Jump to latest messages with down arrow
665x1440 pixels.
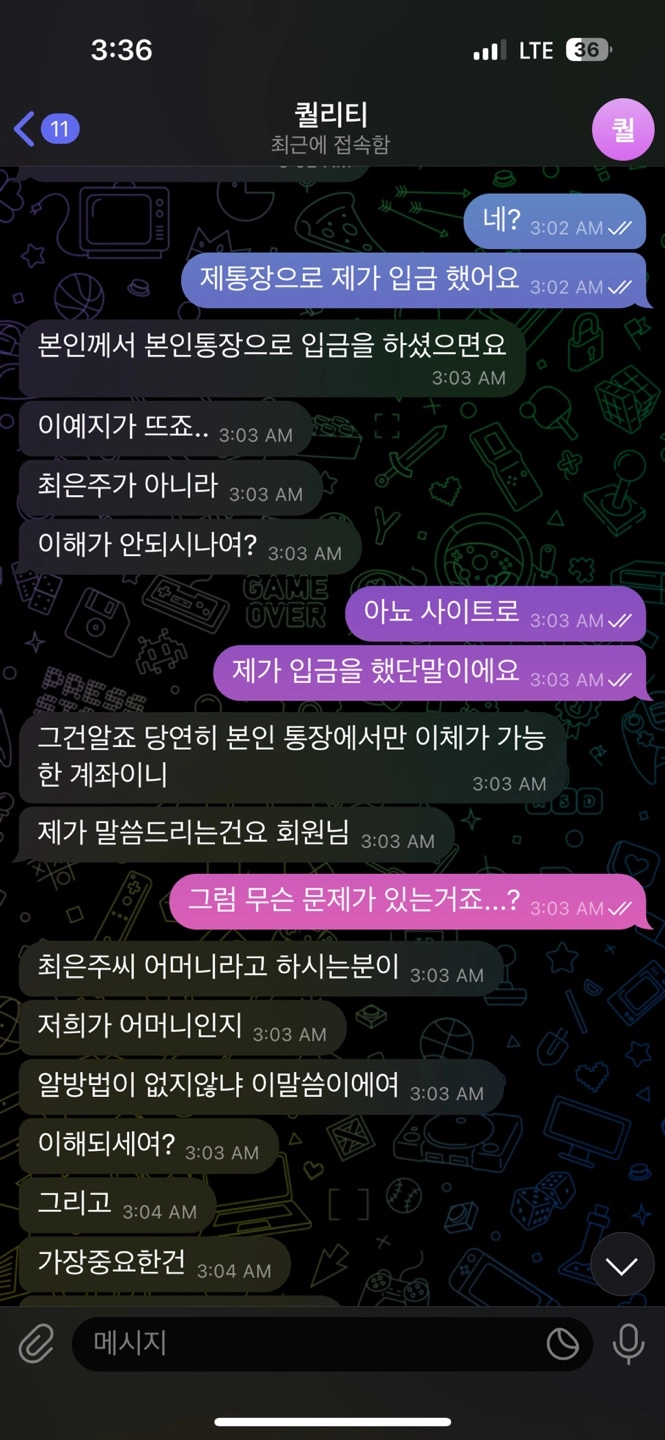point(621,1266)
